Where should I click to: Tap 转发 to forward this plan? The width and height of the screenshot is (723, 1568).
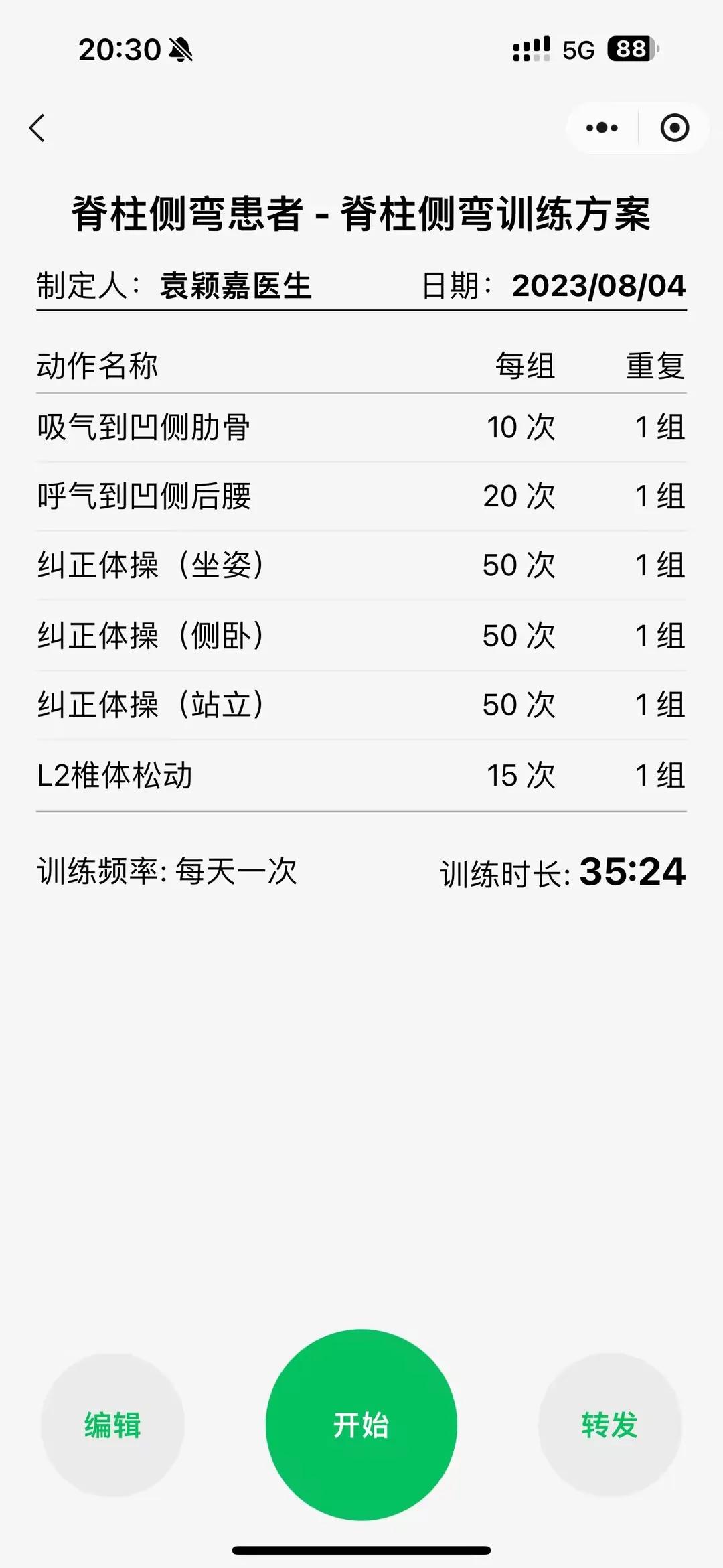pyautogui.click(x=610, y=1425)
